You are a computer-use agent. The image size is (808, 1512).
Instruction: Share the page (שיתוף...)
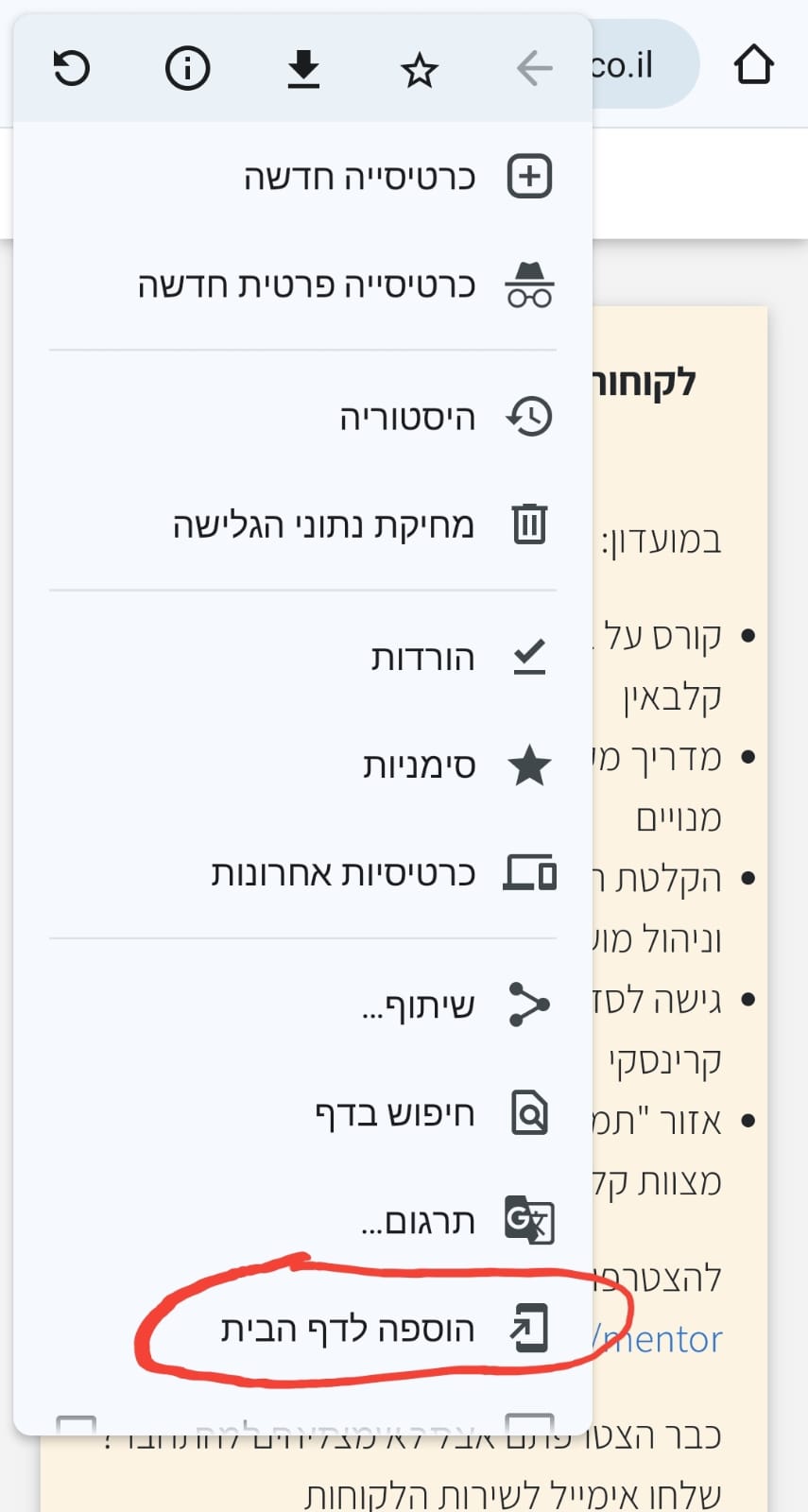(302, 1005)
